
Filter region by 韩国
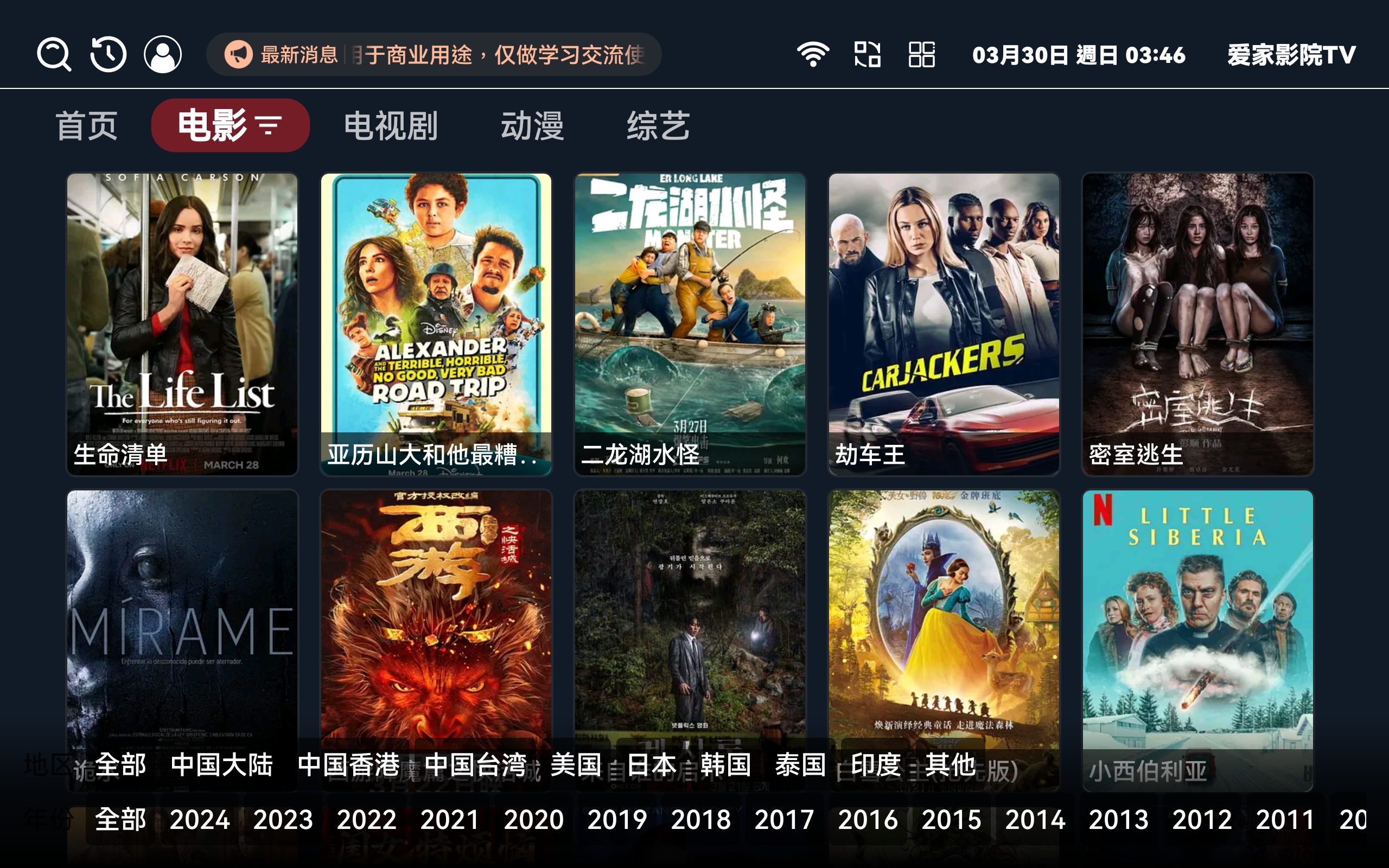pyautogui.click(x=725, y=765)
